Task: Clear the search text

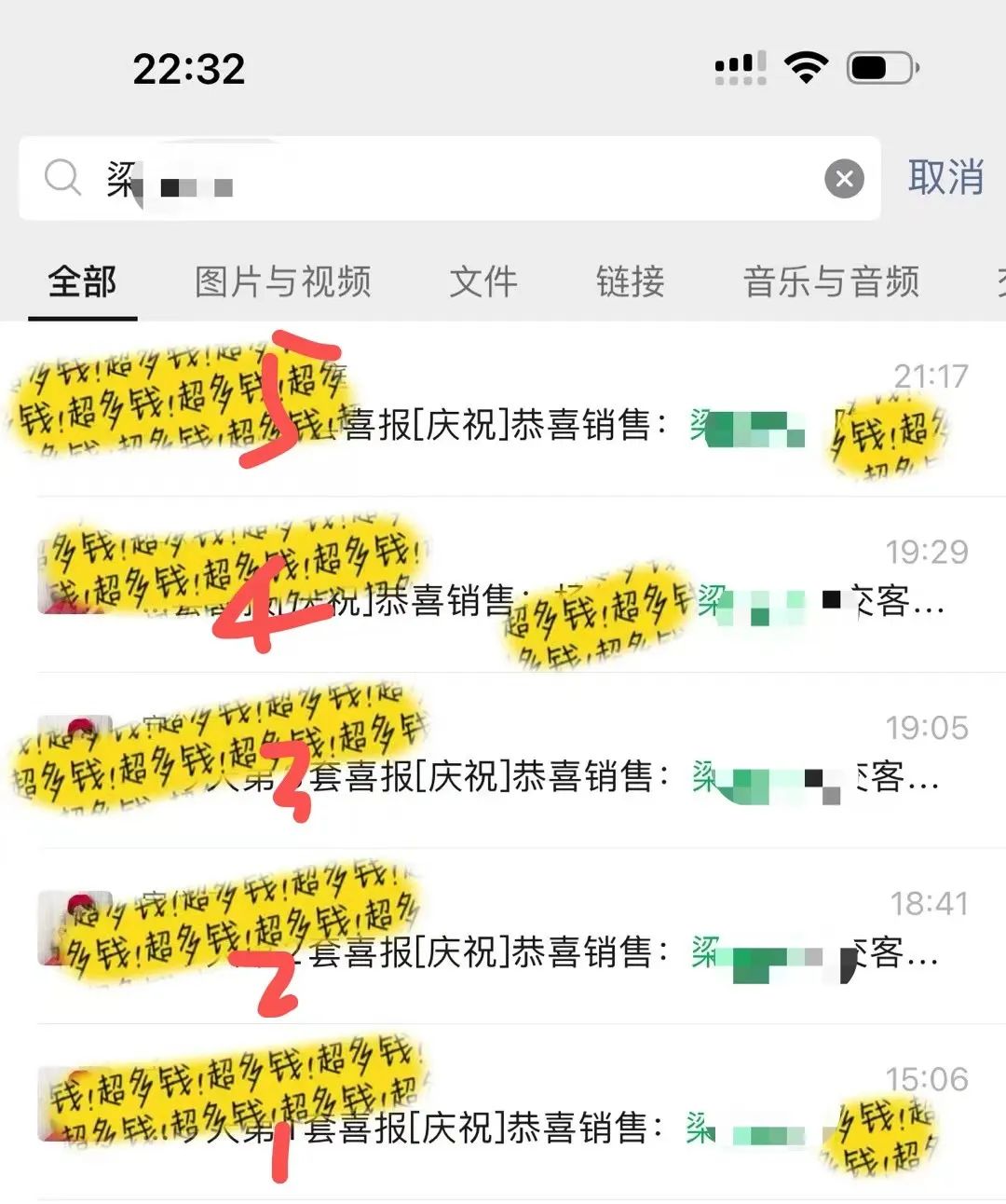Action: [844, 178]
